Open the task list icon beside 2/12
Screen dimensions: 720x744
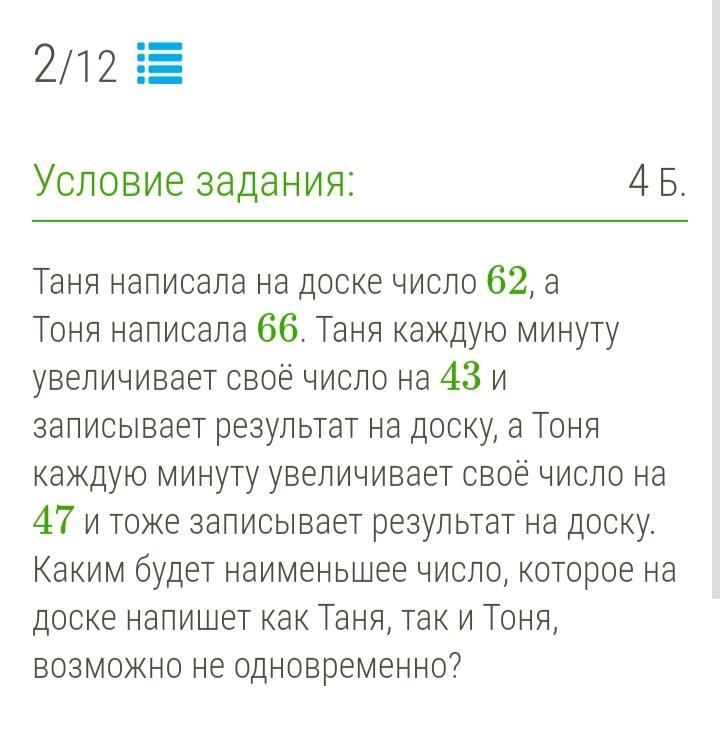click(159, 63)
